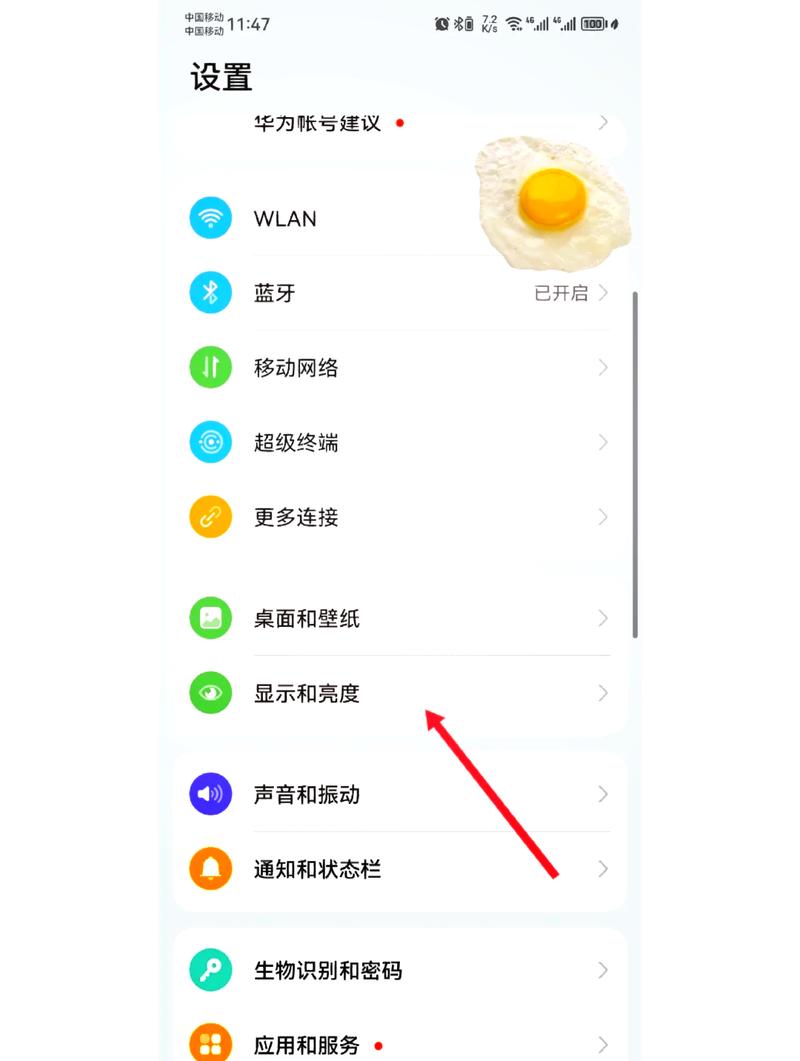Select the 移动网络 mobile network icon
Viewport: 800px width, 1061px height.
coord(210,367)
